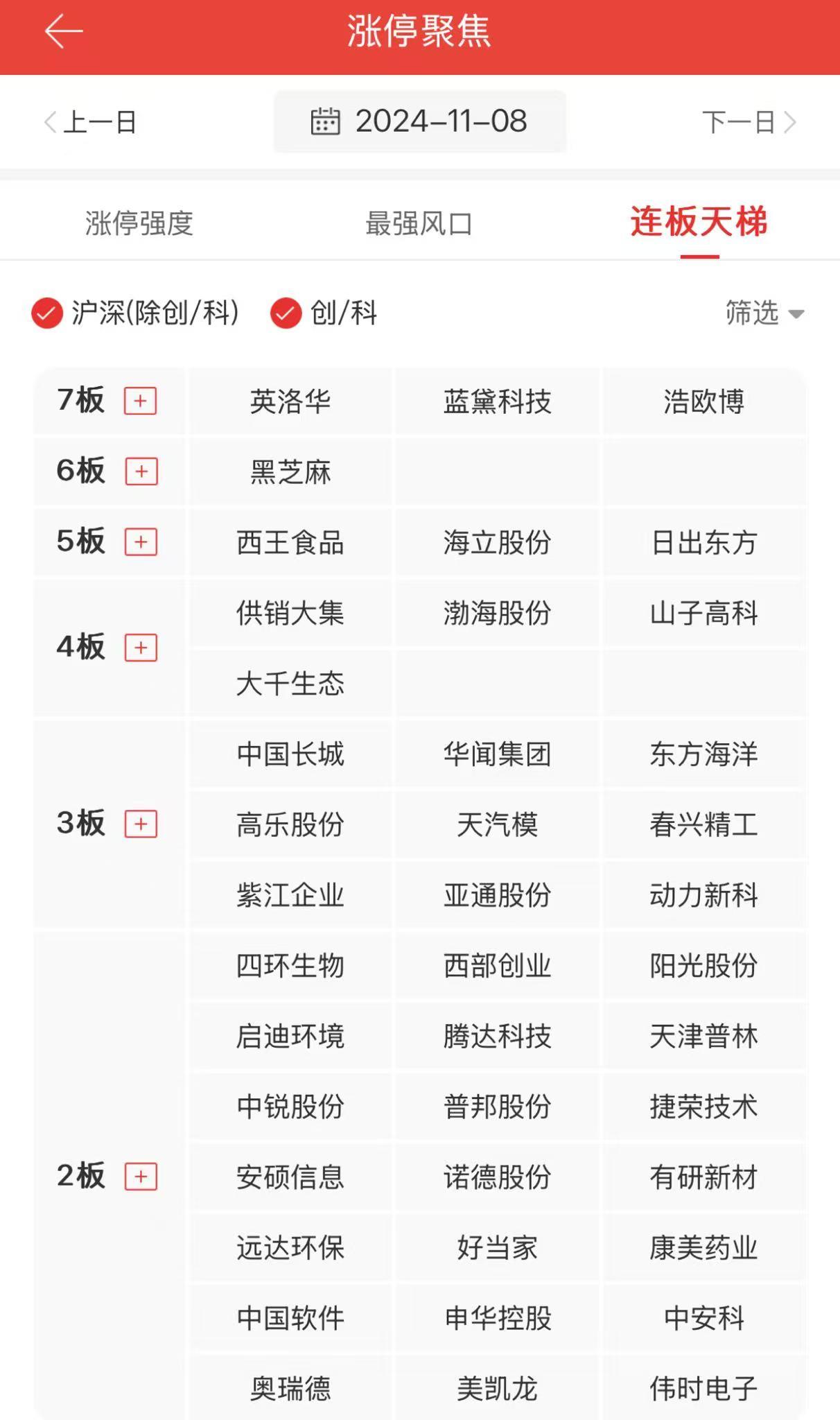Click the plus icon next to 4板
The height and width of the screenshot is (1420, 840).
tap(142, 648)
